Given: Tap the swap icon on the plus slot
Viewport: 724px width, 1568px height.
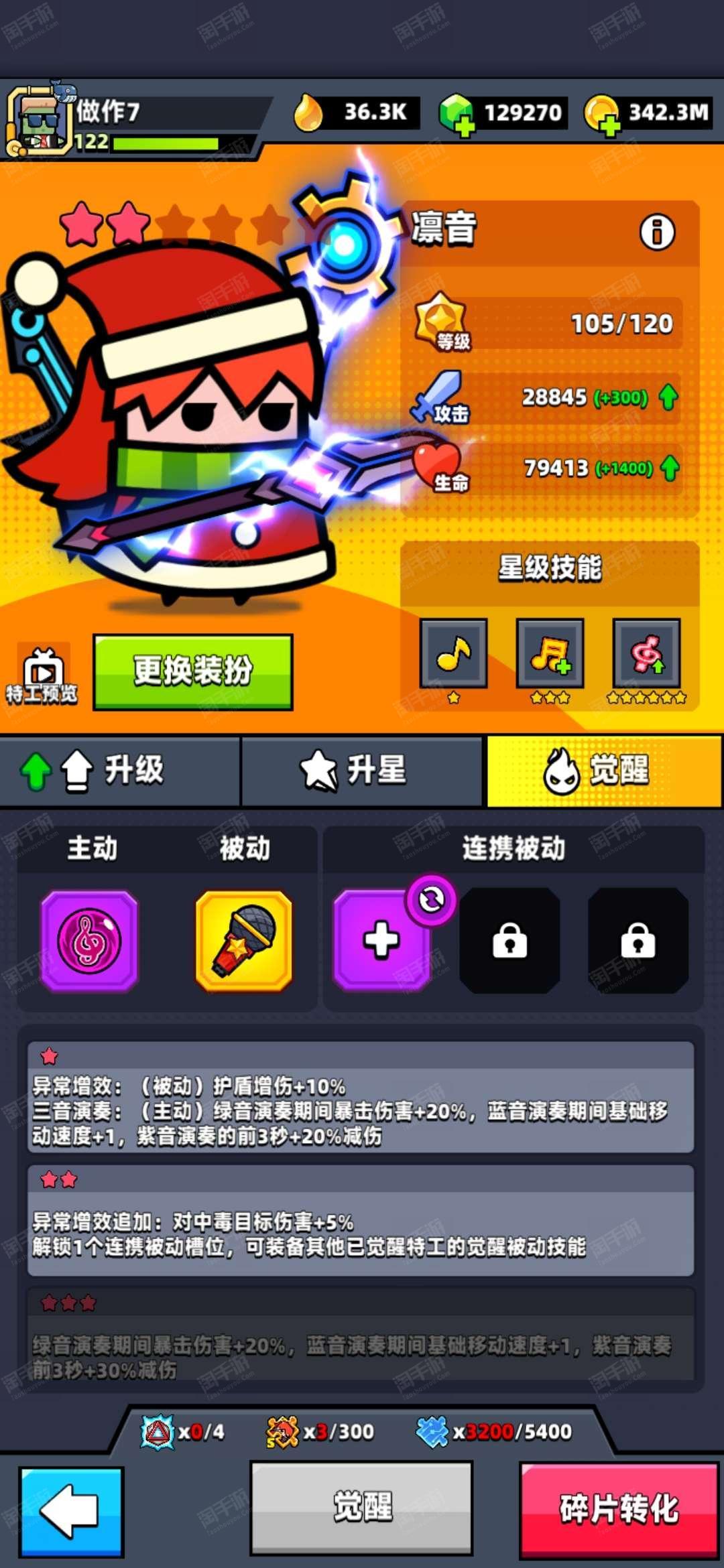Looking at the screenshot, I should click(431, 899).
